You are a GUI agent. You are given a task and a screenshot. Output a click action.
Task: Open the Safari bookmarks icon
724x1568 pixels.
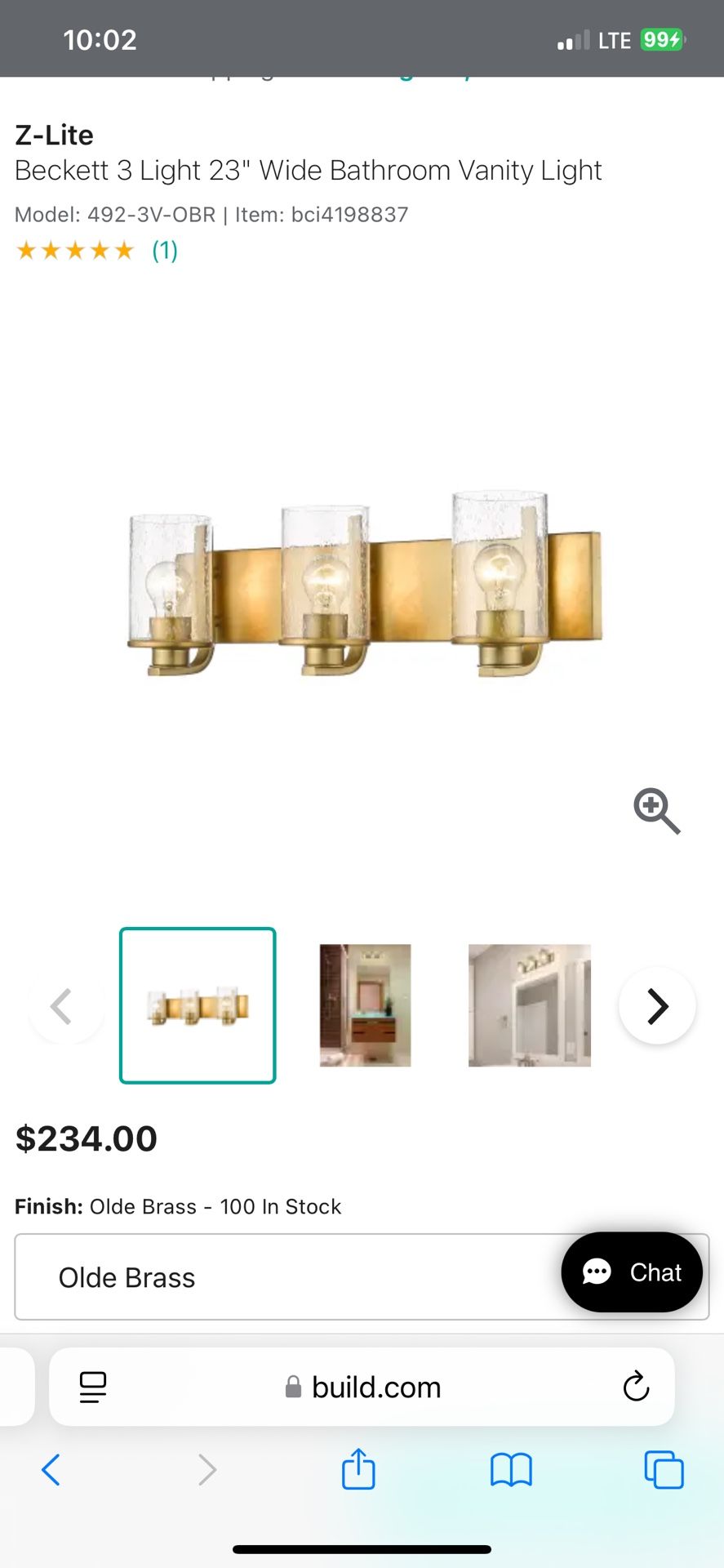tap(511, 1469)
